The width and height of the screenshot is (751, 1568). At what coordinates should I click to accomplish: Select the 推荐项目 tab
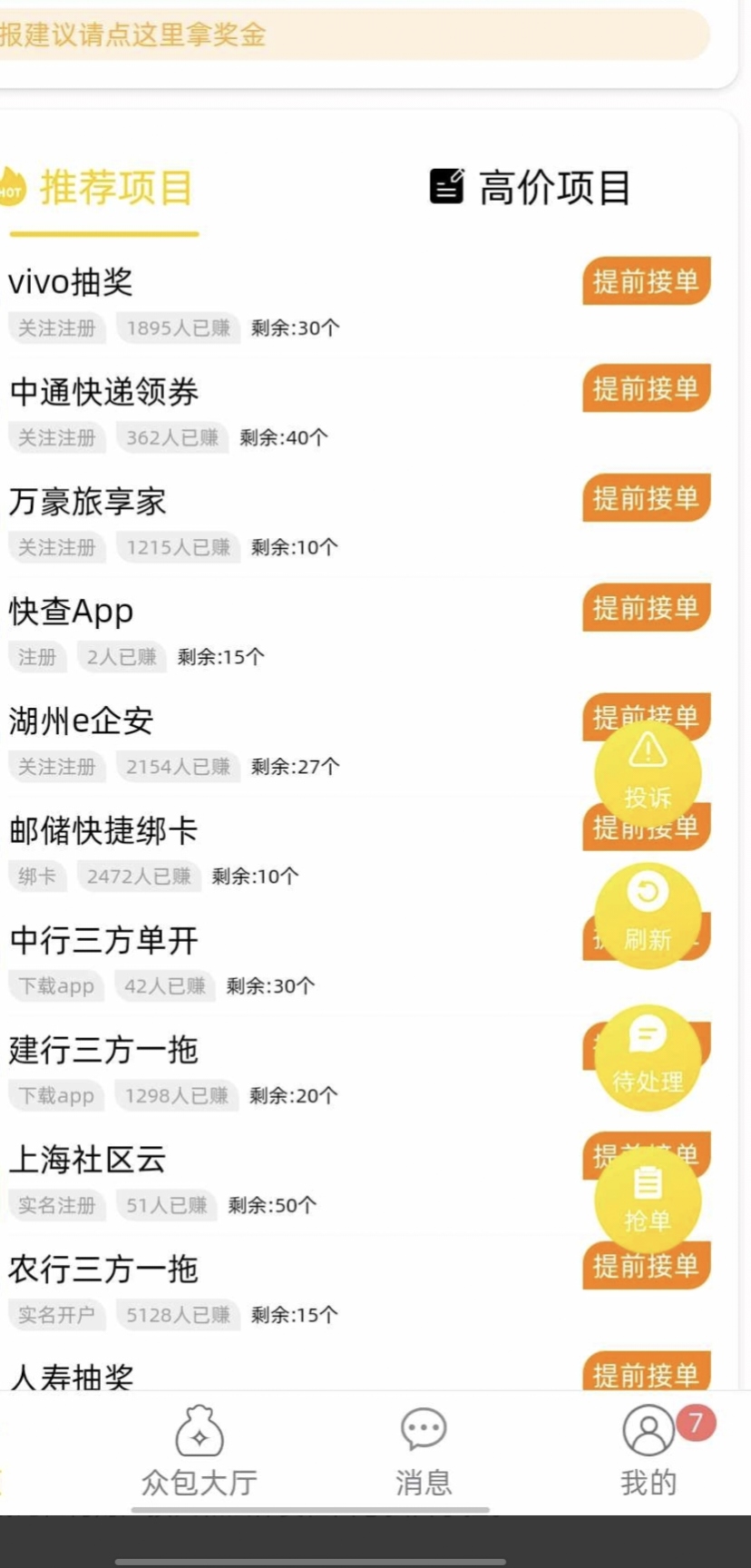pos(98,188)
